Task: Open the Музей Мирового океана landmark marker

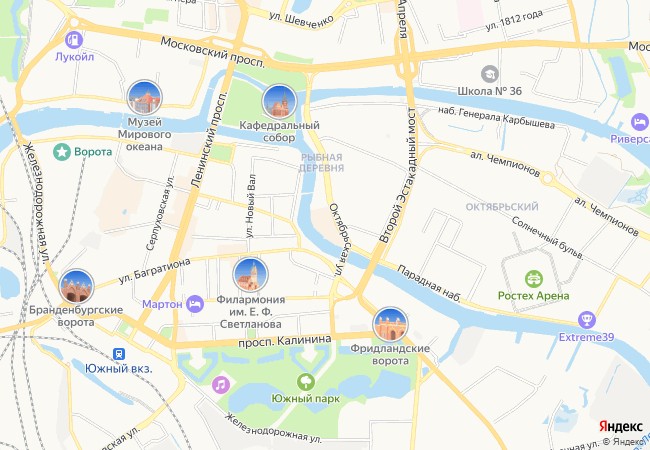Action: click(x=145, y=98)
